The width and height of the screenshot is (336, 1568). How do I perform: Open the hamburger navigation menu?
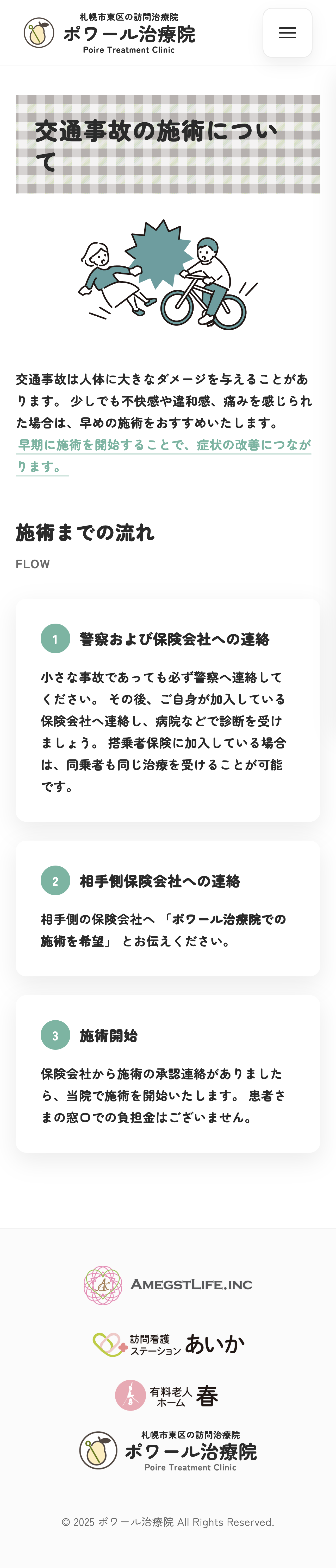287,33
